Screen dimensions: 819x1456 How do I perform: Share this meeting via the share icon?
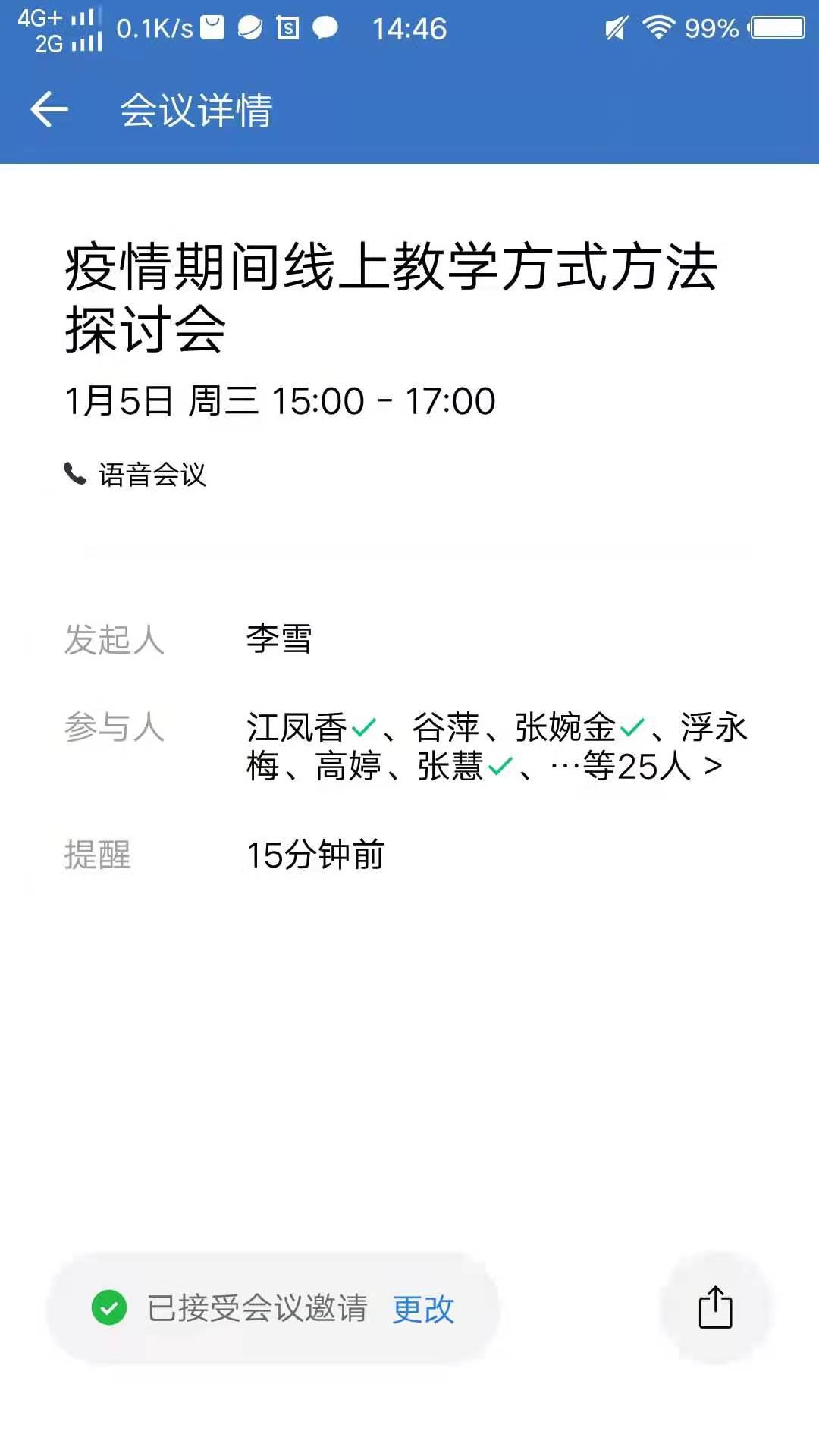coord(715,1307)
